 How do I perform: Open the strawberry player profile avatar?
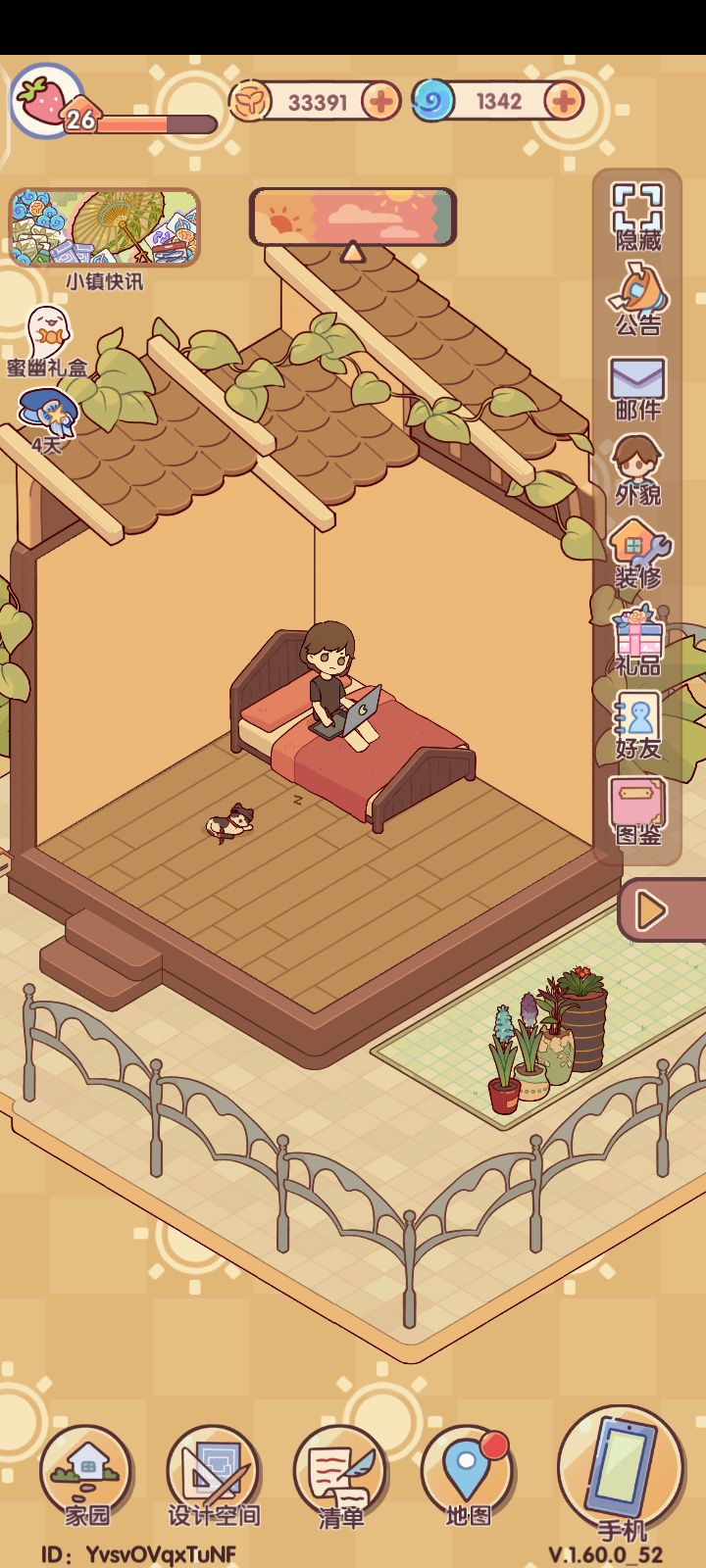pos(44,100)
